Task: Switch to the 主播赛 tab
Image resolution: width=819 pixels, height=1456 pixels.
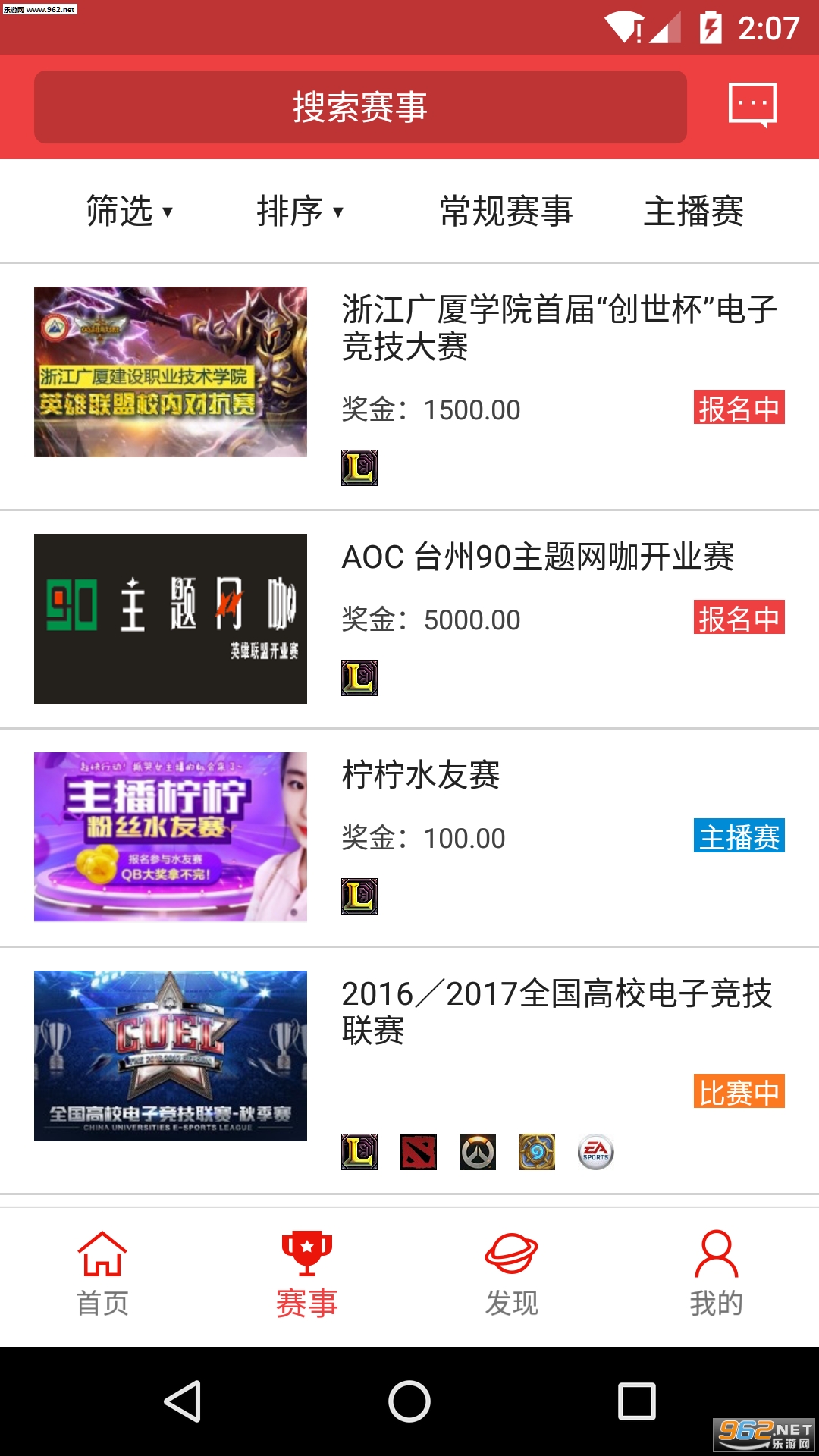Action: (x=693, y=211)
